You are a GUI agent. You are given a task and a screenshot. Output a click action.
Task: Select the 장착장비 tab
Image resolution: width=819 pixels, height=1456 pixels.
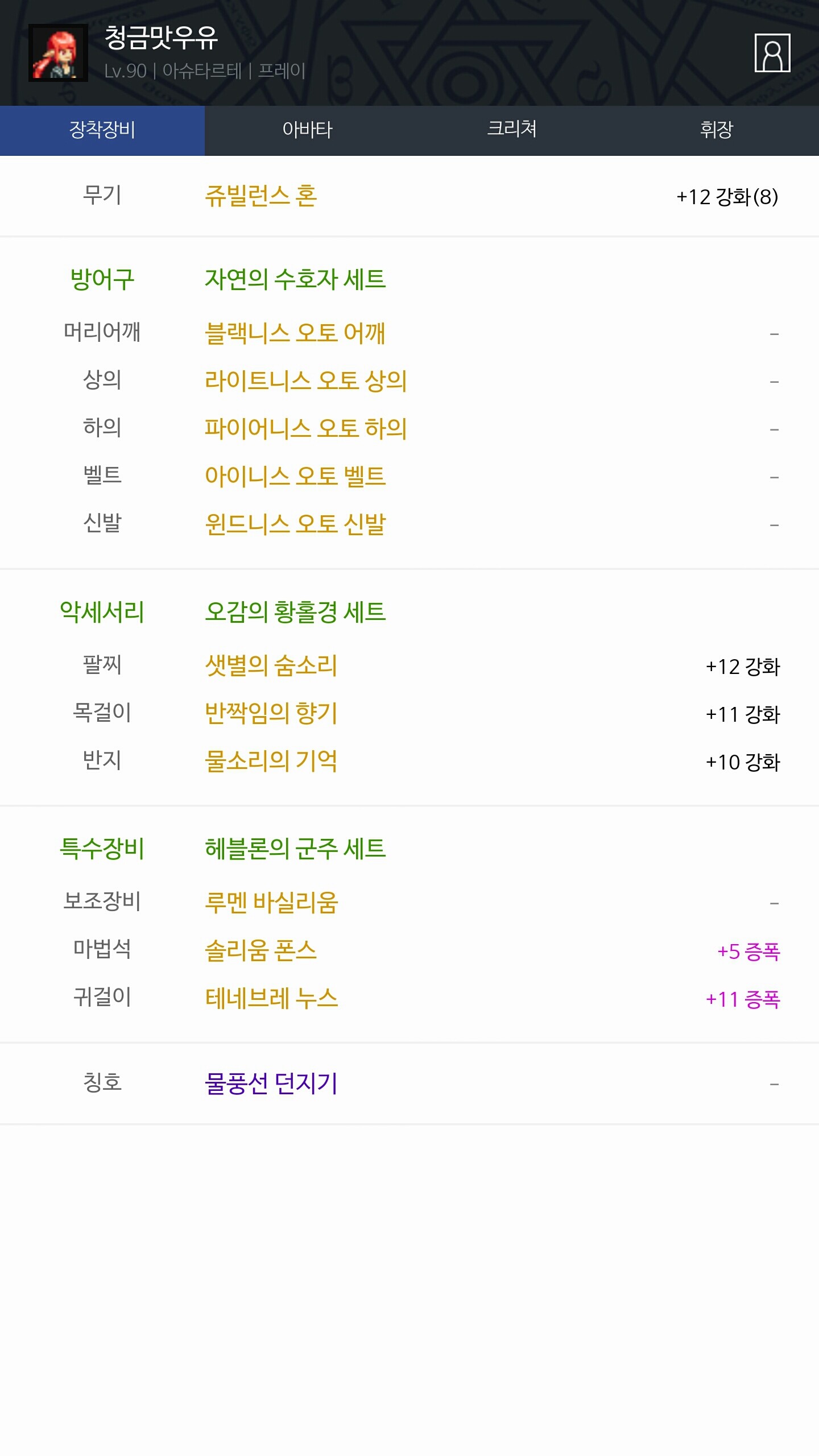point(102,130)
